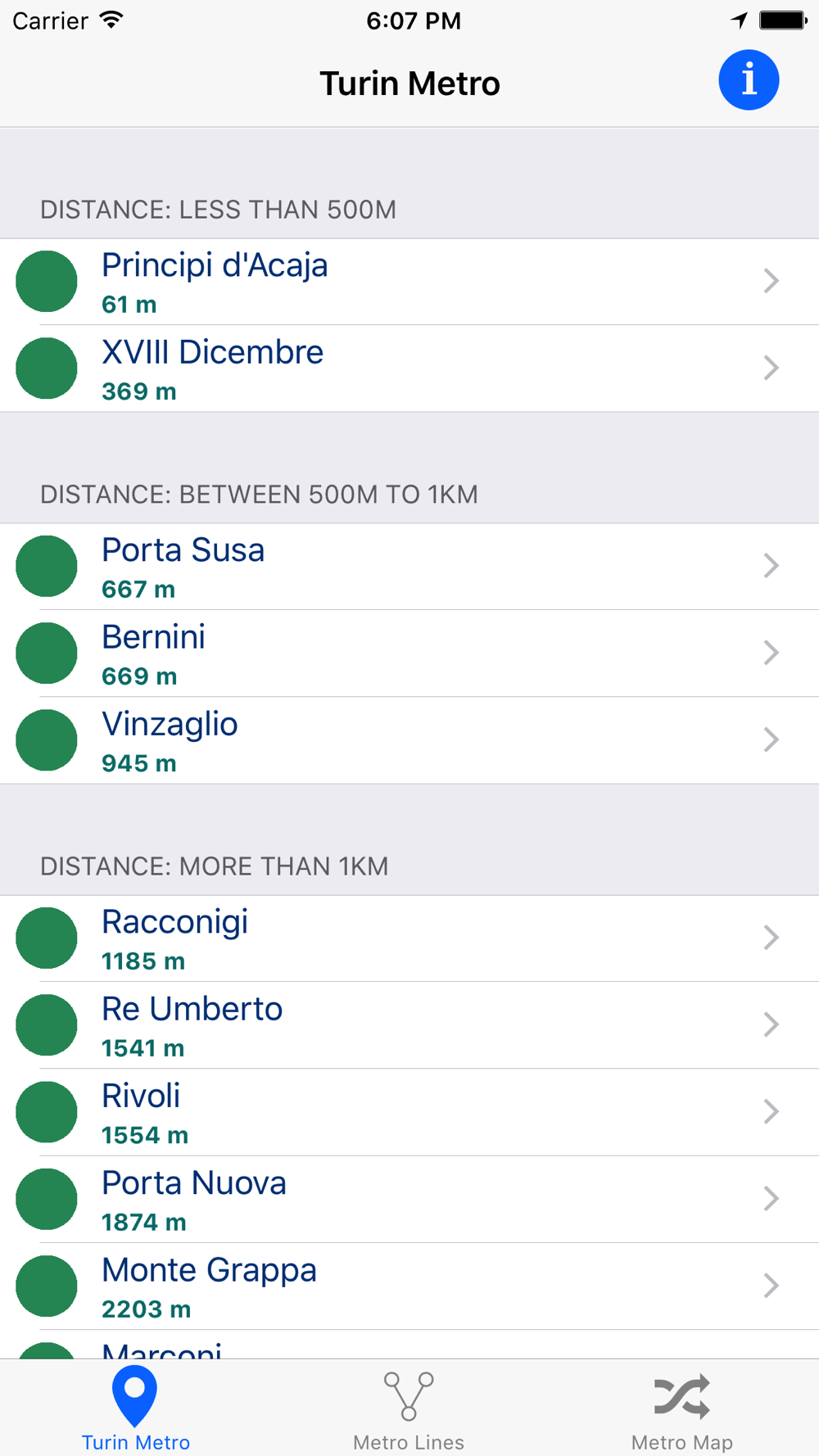Viewport: 819px width, 1456px height.
Task: View Porta Nuova station details
Action: click(409, 1200)
